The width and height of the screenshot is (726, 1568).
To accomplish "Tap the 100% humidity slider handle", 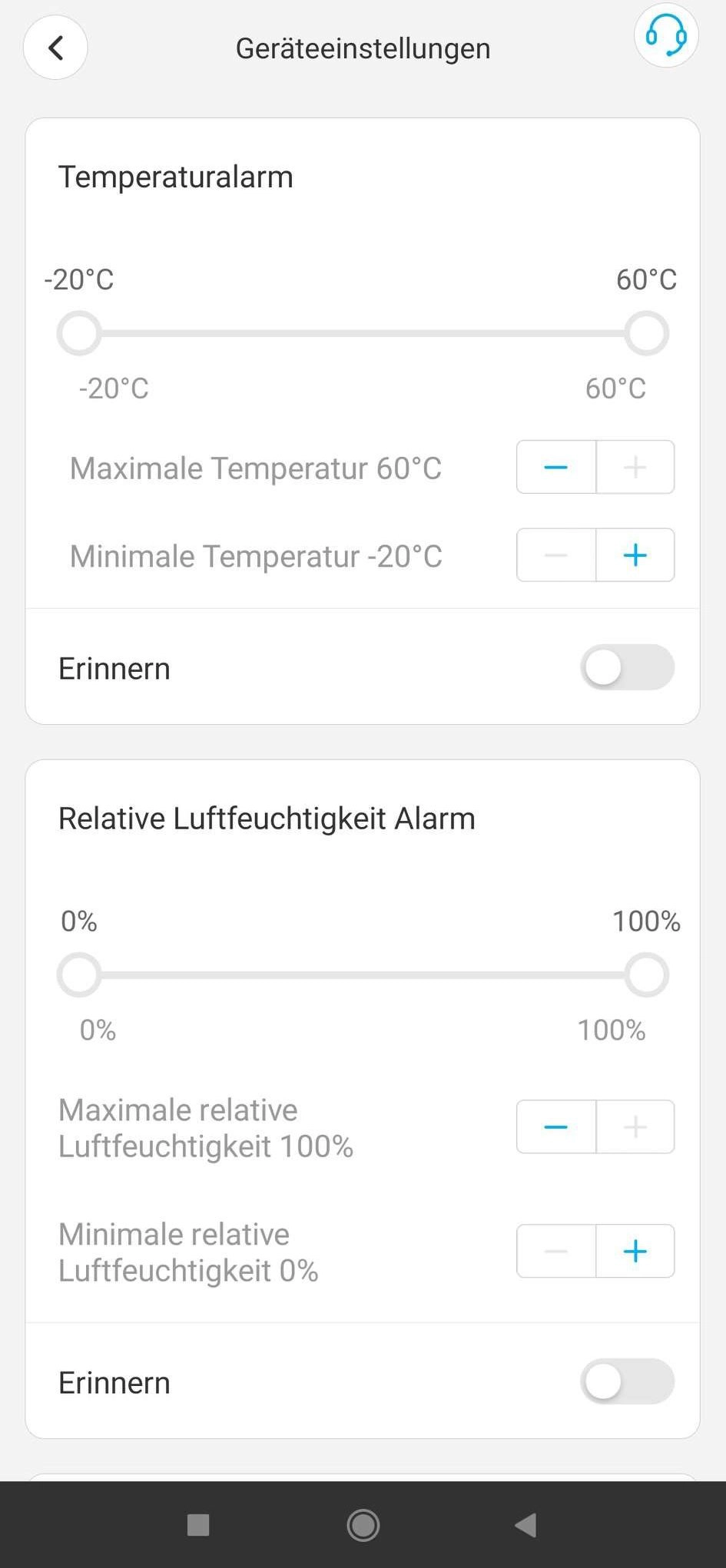I will 646,975.
